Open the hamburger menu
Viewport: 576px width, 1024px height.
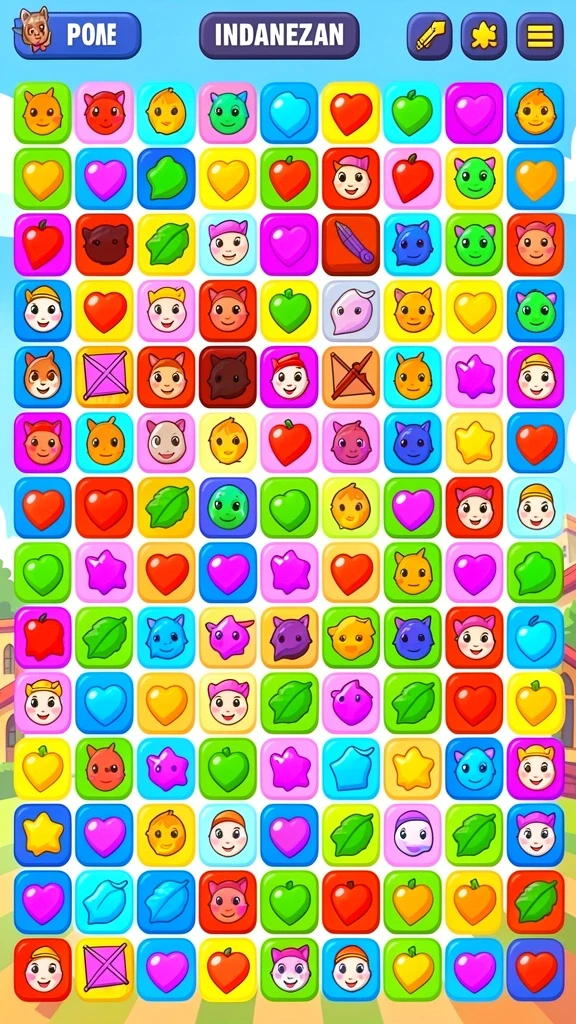[539, 36]
